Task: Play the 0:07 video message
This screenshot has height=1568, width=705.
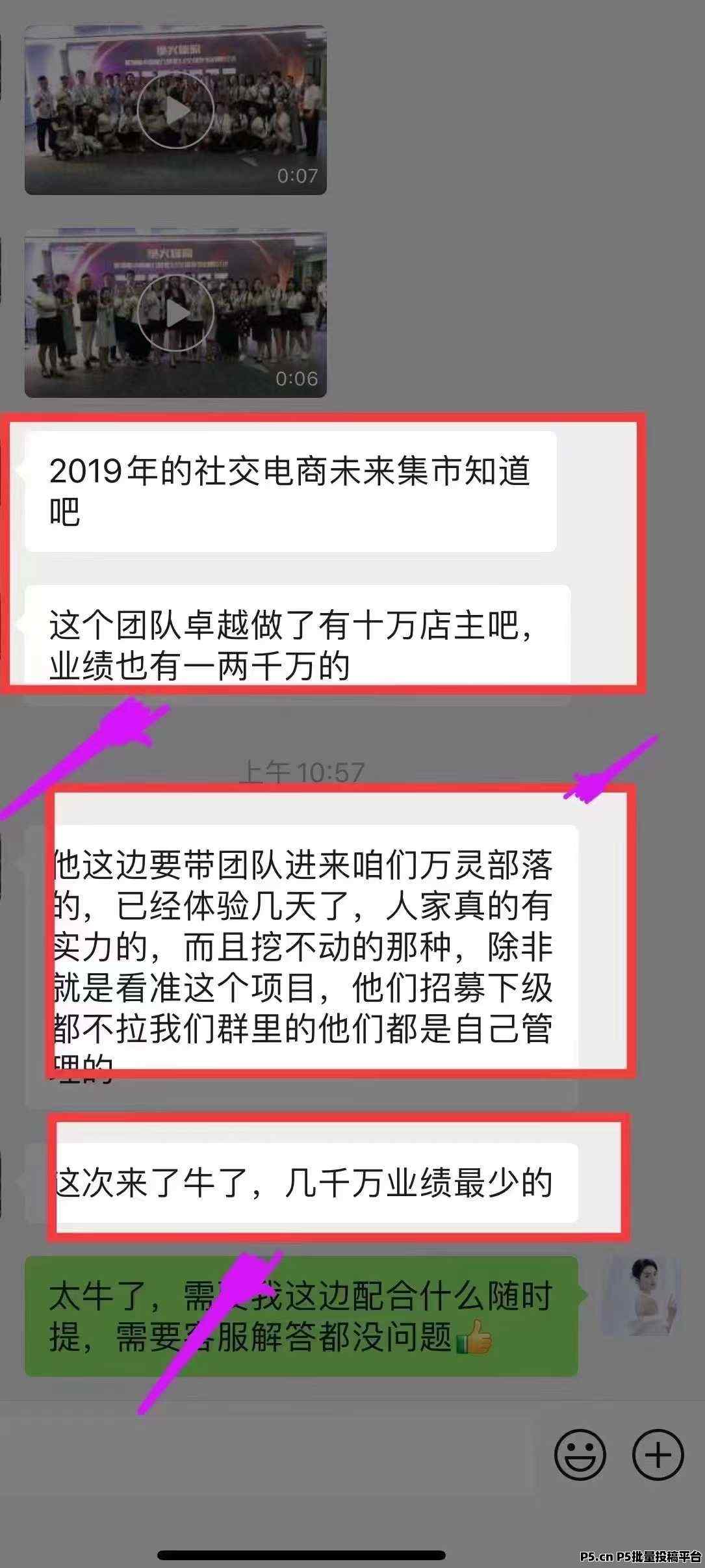Action: coord(175,111)
